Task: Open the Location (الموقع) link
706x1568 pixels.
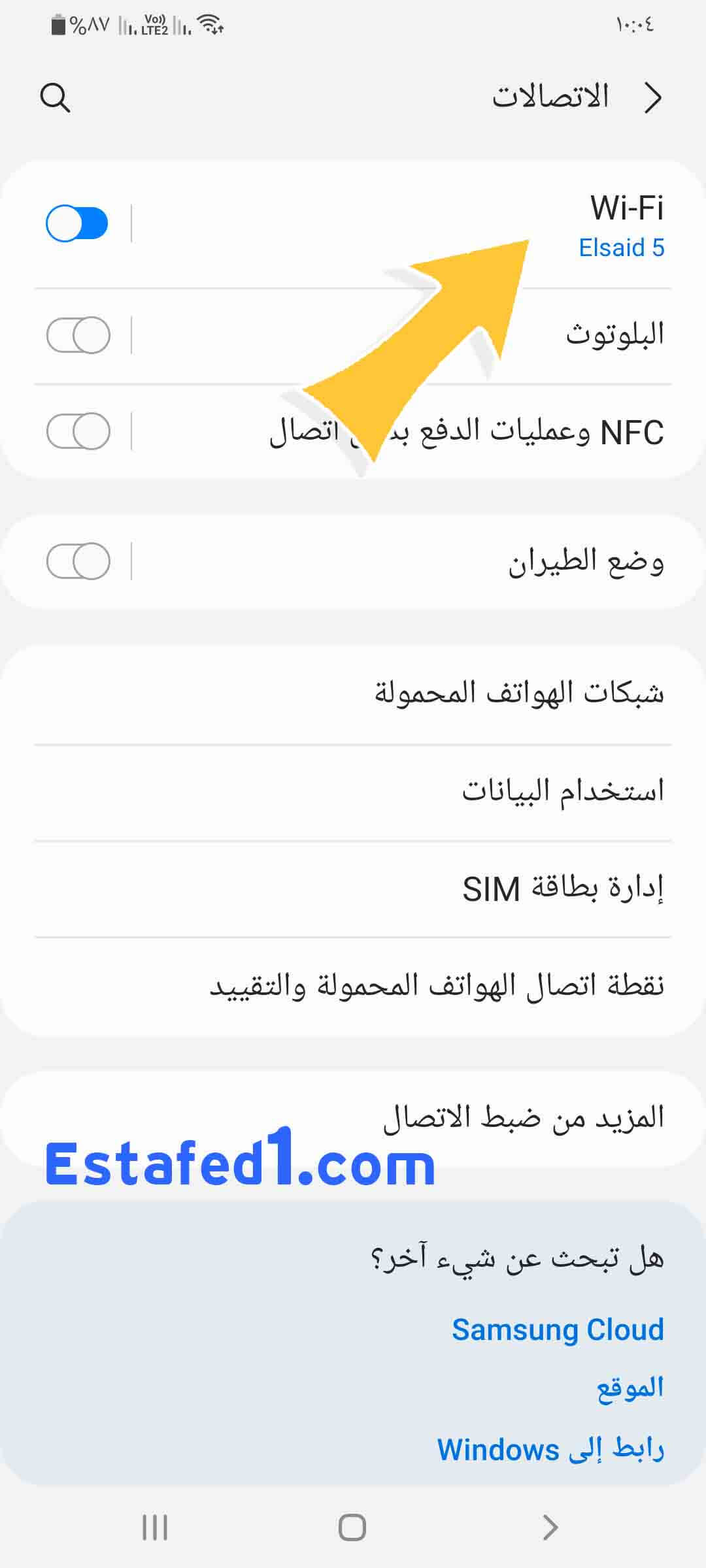Action: pyautogui.click(x=630, y=1388)
